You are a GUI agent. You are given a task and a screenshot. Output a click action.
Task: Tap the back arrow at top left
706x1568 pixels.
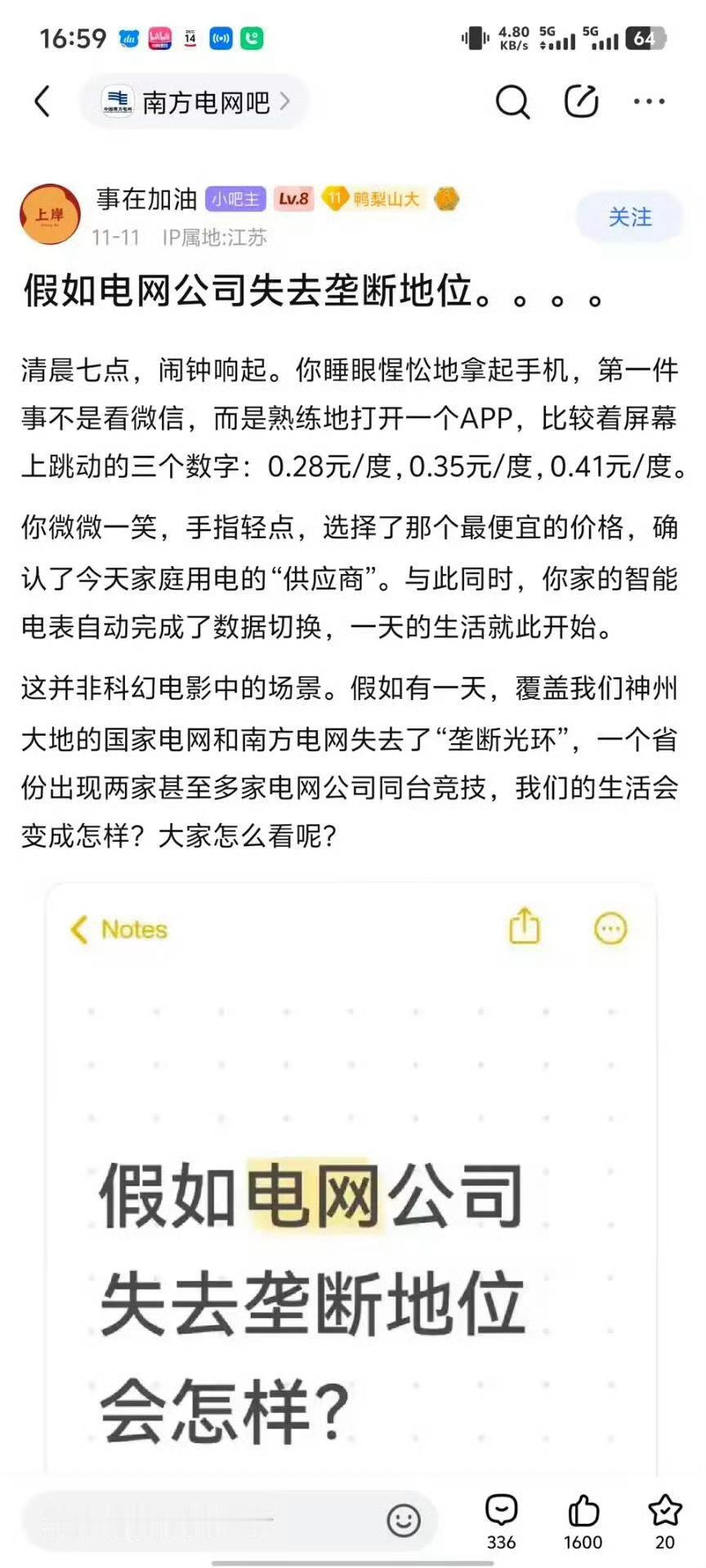(x=42, y=101)
